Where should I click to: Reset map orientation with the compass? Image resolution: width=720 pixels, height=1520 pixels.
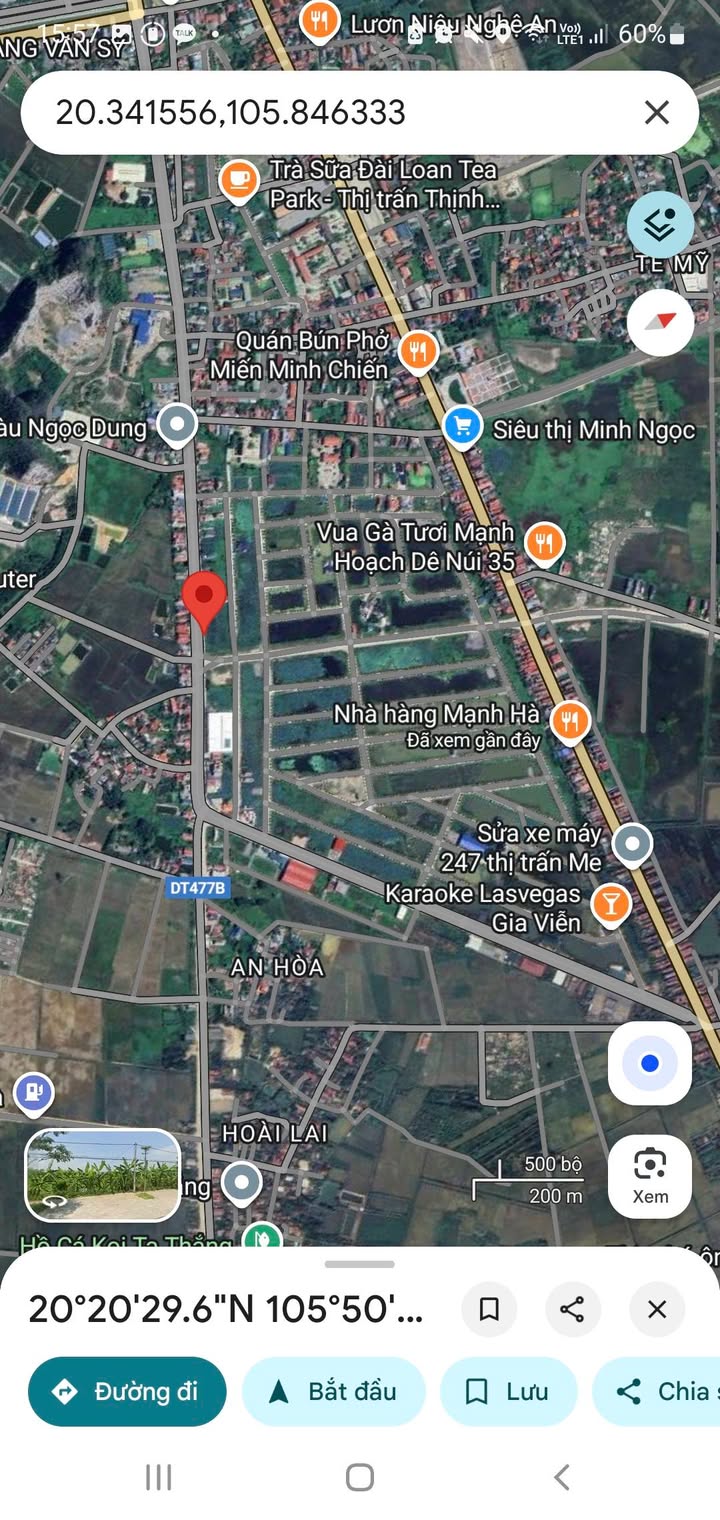[x=660, y=322]
